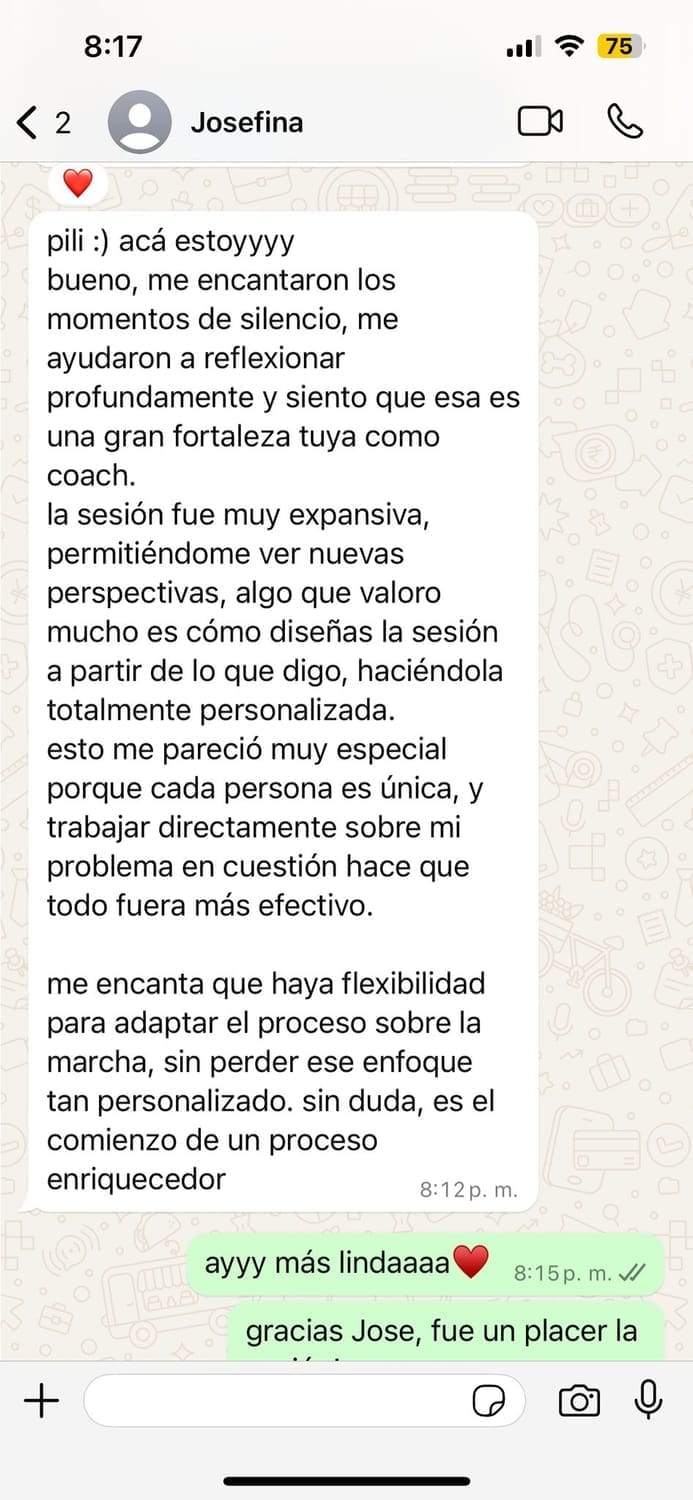Start a voice call with Josefina
The image size is (693, 1500).
(x=625, y=122)
